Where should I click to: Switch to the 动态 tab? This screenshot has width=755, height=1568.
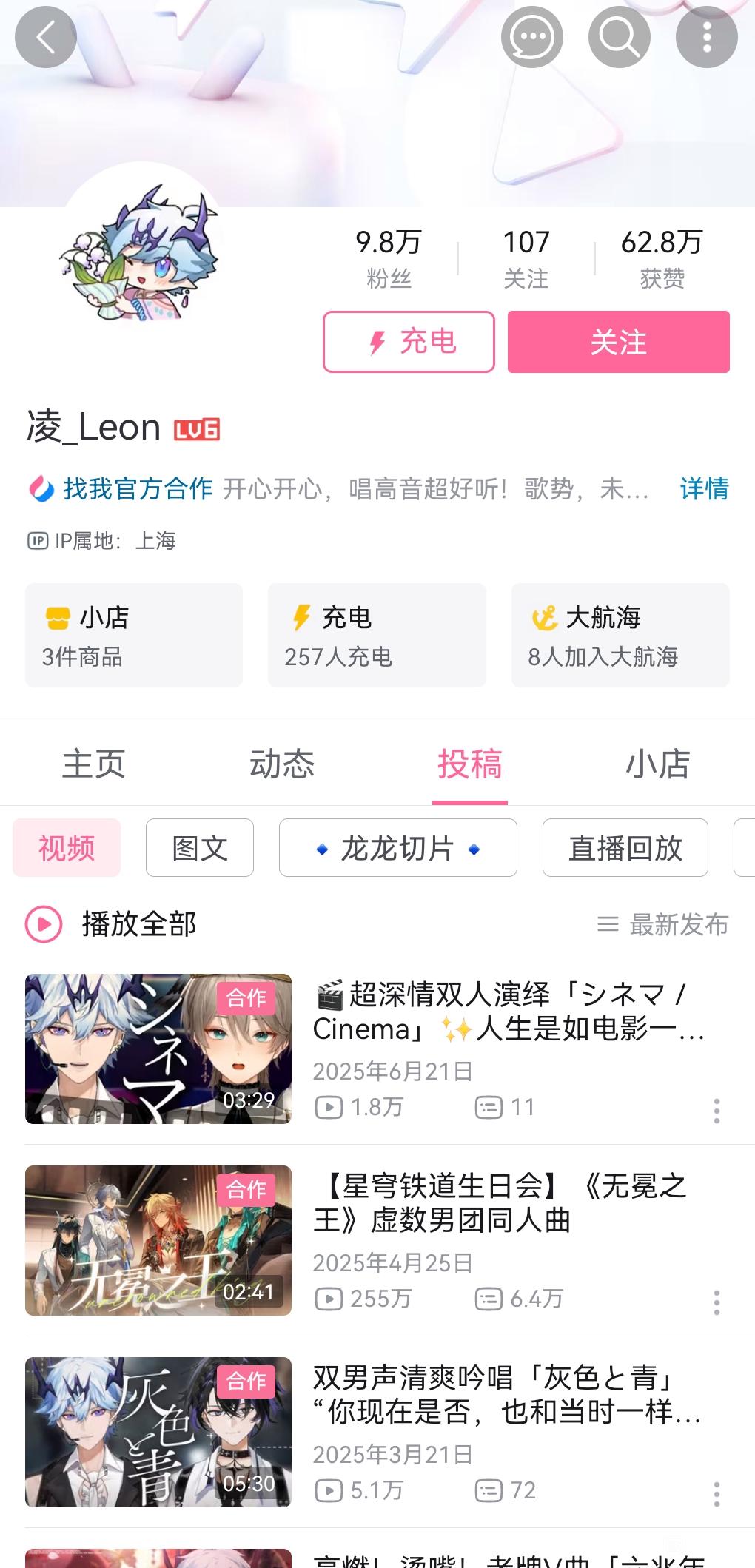click(x=282, y=764)
